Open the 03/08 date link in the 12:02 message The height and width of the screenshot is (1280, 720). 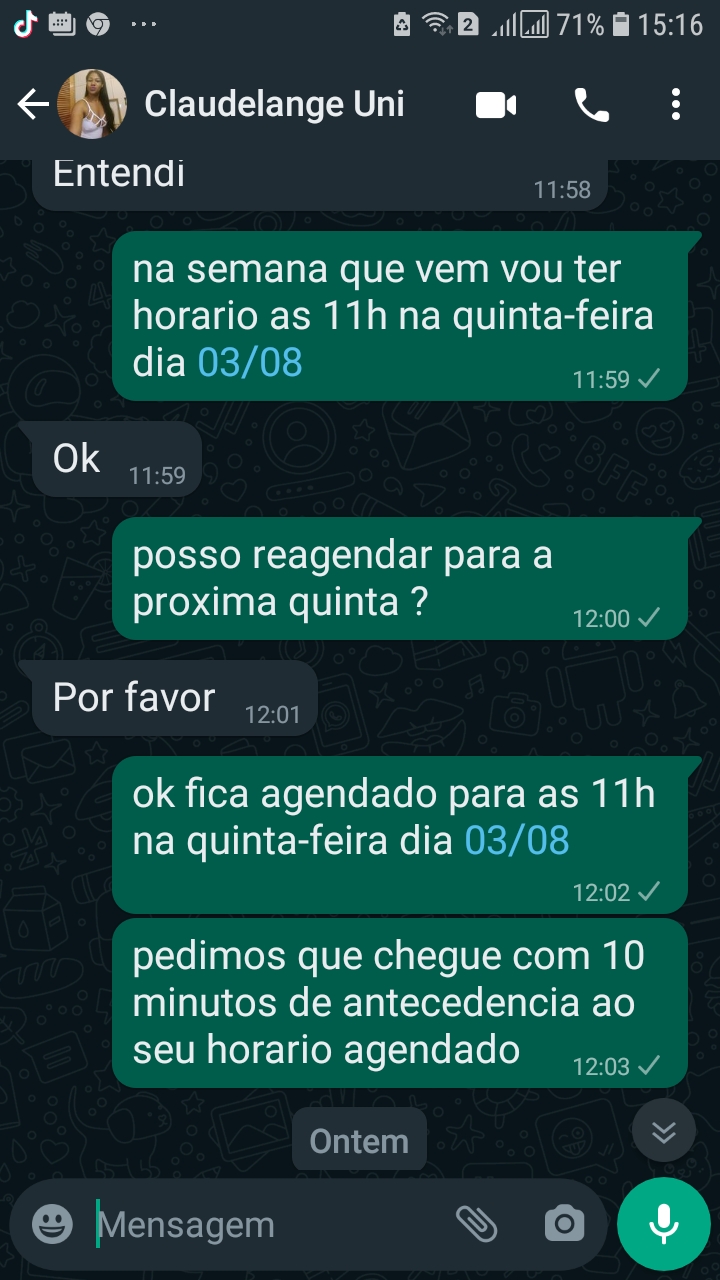(x=516, y=840)
